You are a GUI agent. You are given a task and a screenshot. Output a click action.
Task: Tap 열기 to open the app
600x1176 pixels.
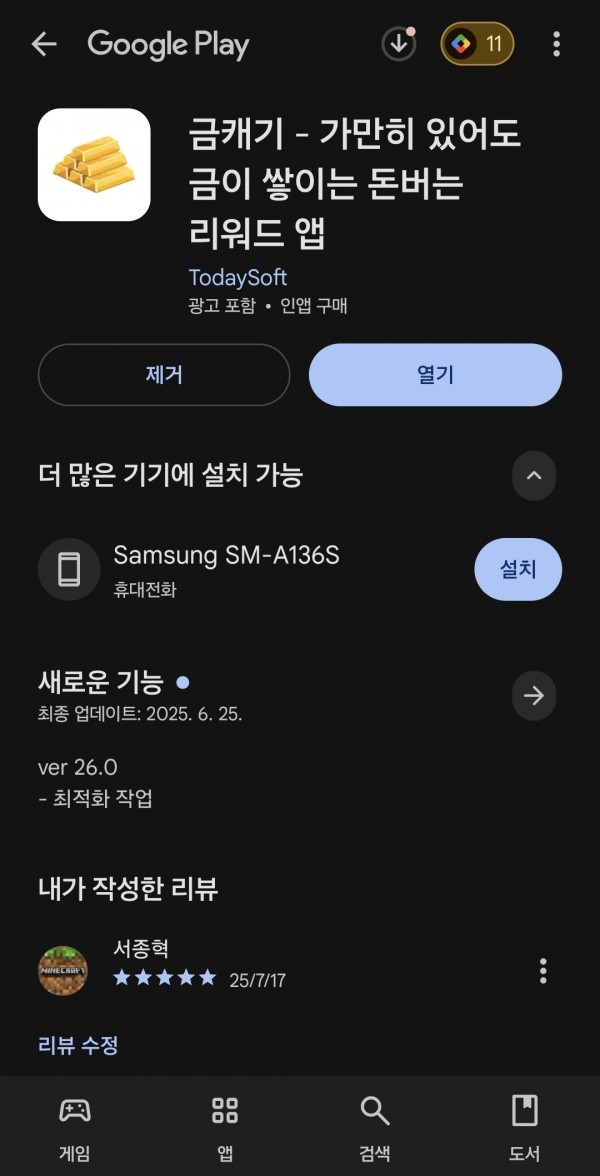pyautogui.click(x=435, y=375)
